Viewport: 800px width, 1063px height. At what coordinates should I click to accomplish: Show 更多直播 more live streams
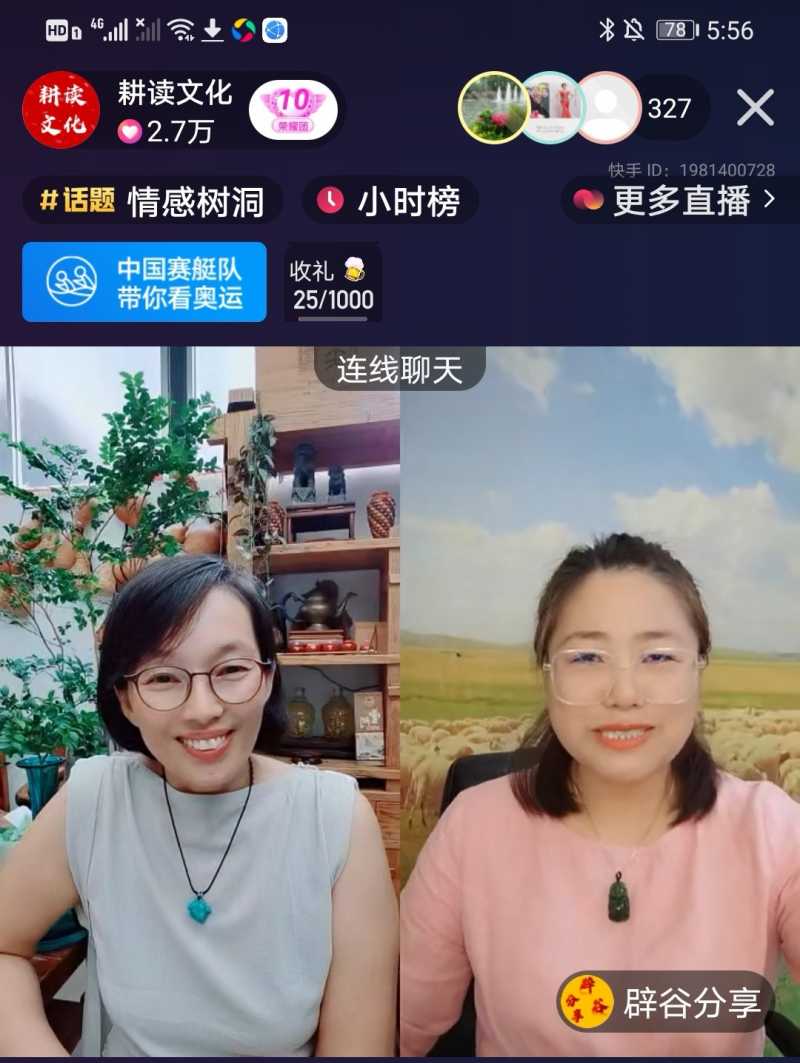[x=680, y=201]
